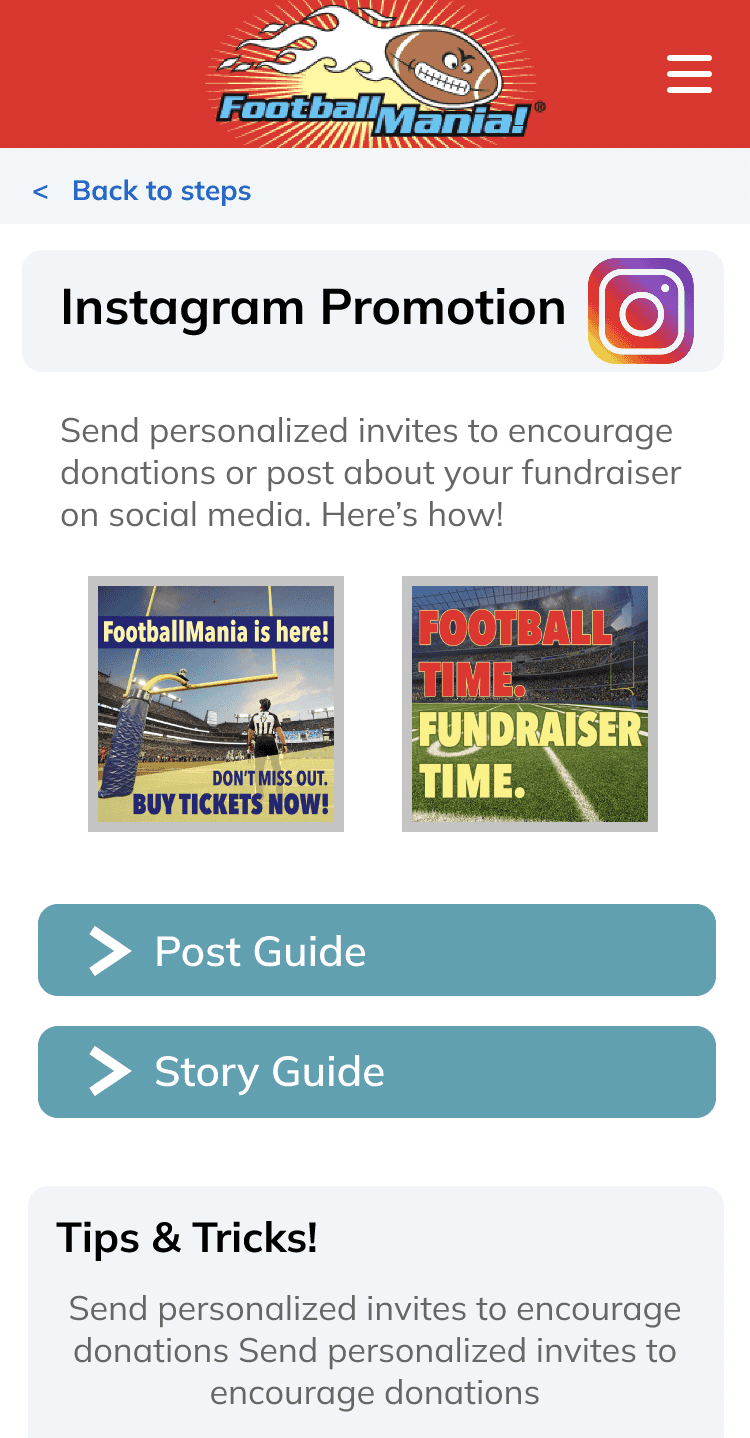The width and height of the screenshot is (750, 1438).
Task: Select the 'FootballMania is here!' image
Action: 216,704
